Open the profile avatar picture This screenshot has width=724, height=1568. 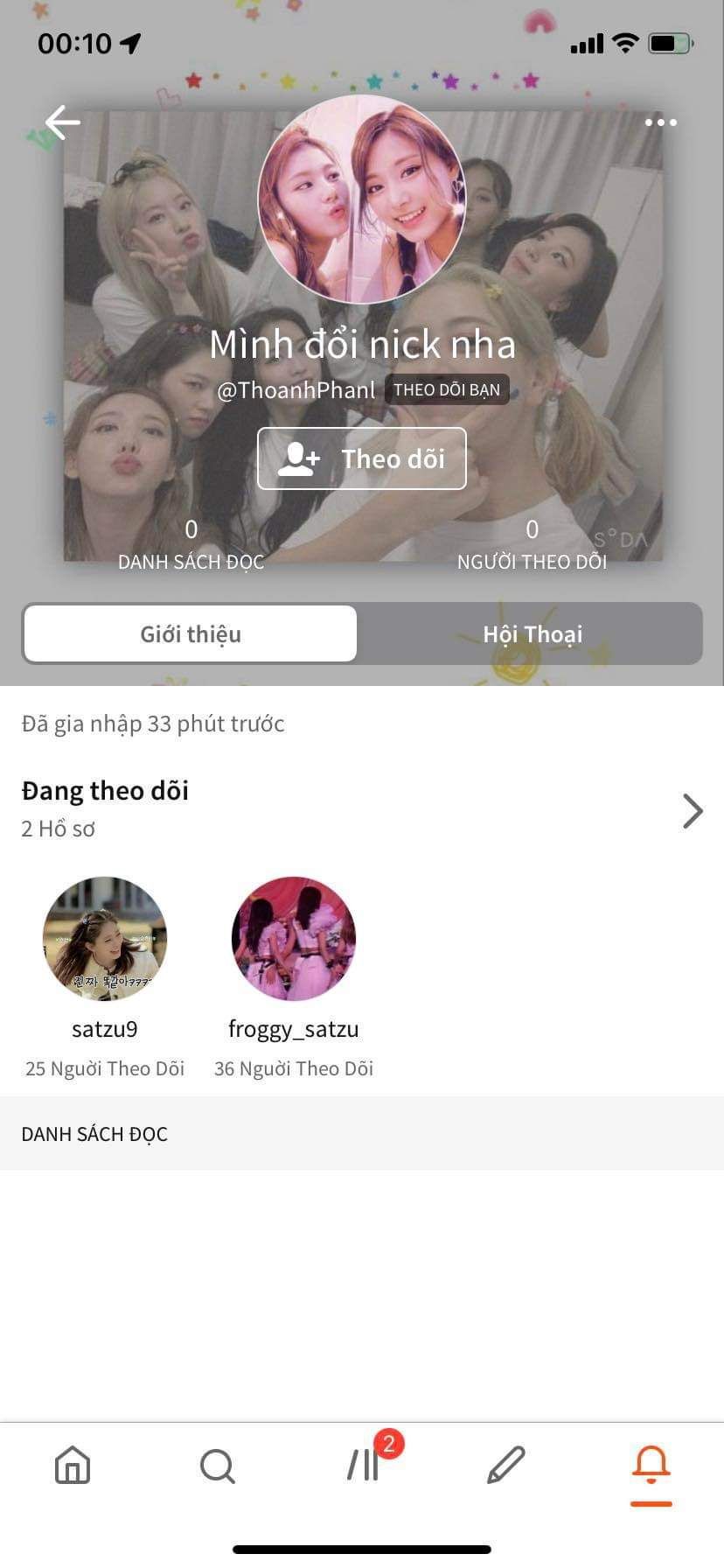[x=362, y=199]
